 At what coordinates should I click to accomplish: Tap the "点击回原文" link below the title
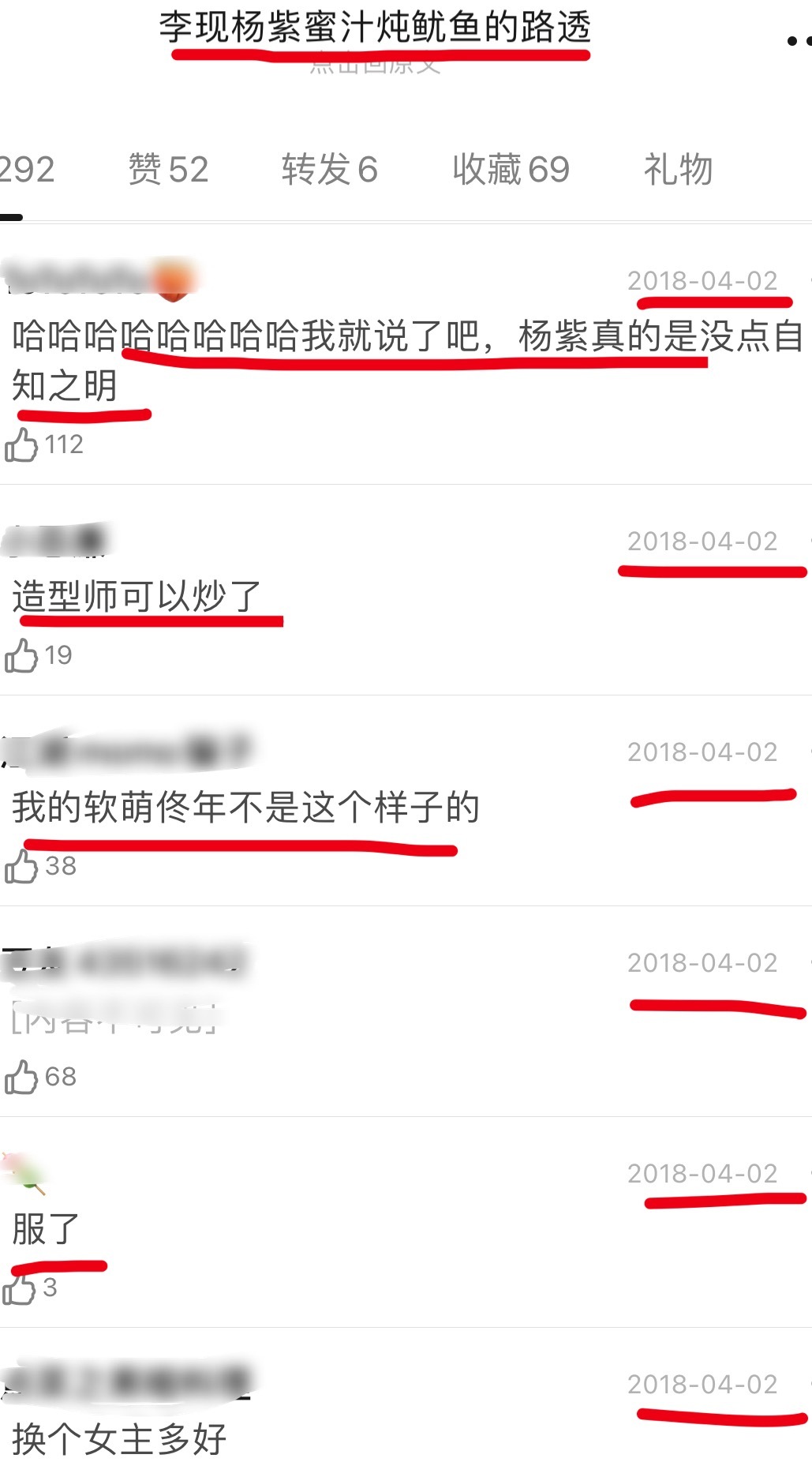(x=378, y=68)
